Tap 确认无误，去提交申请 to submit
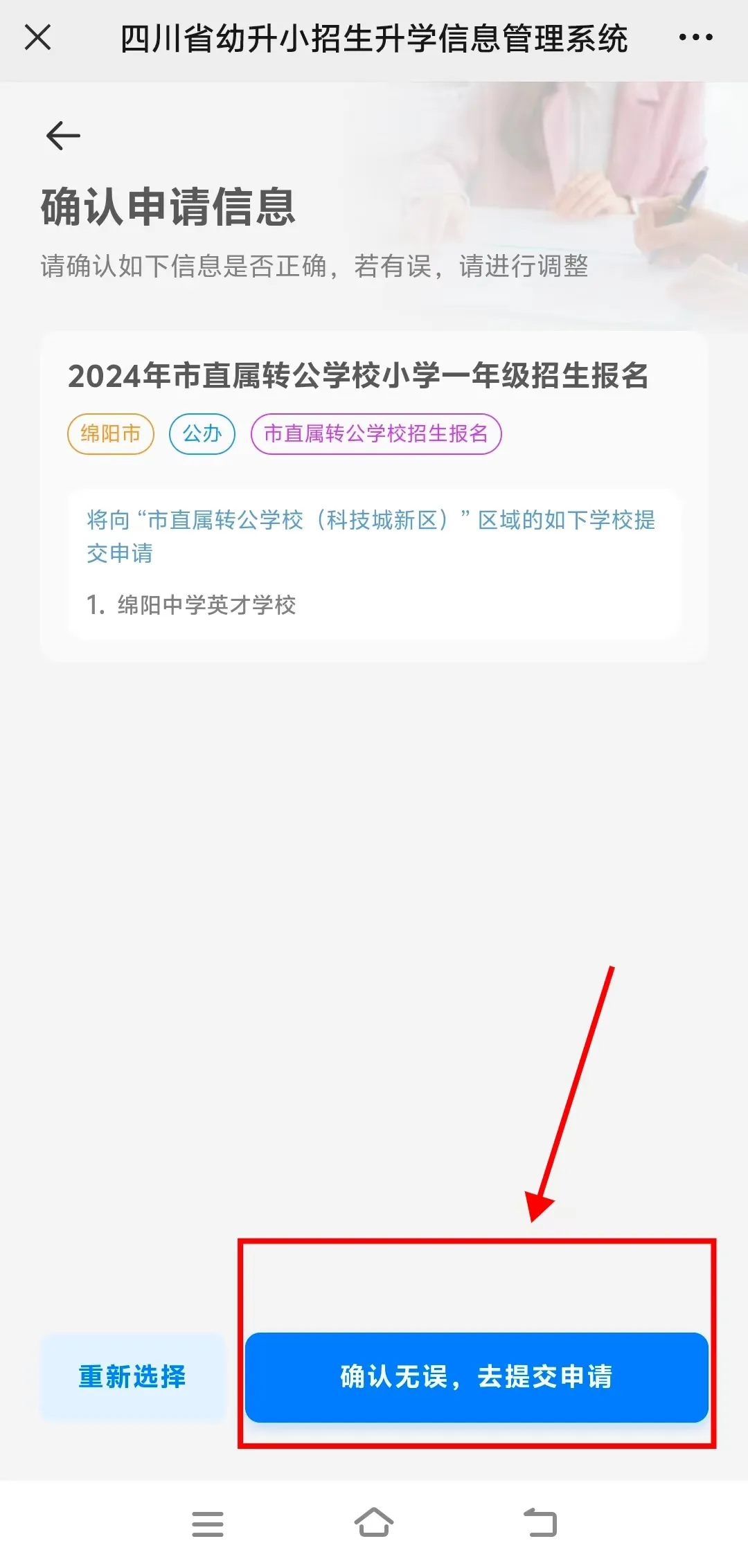748x1568 pixels. 476,1378
